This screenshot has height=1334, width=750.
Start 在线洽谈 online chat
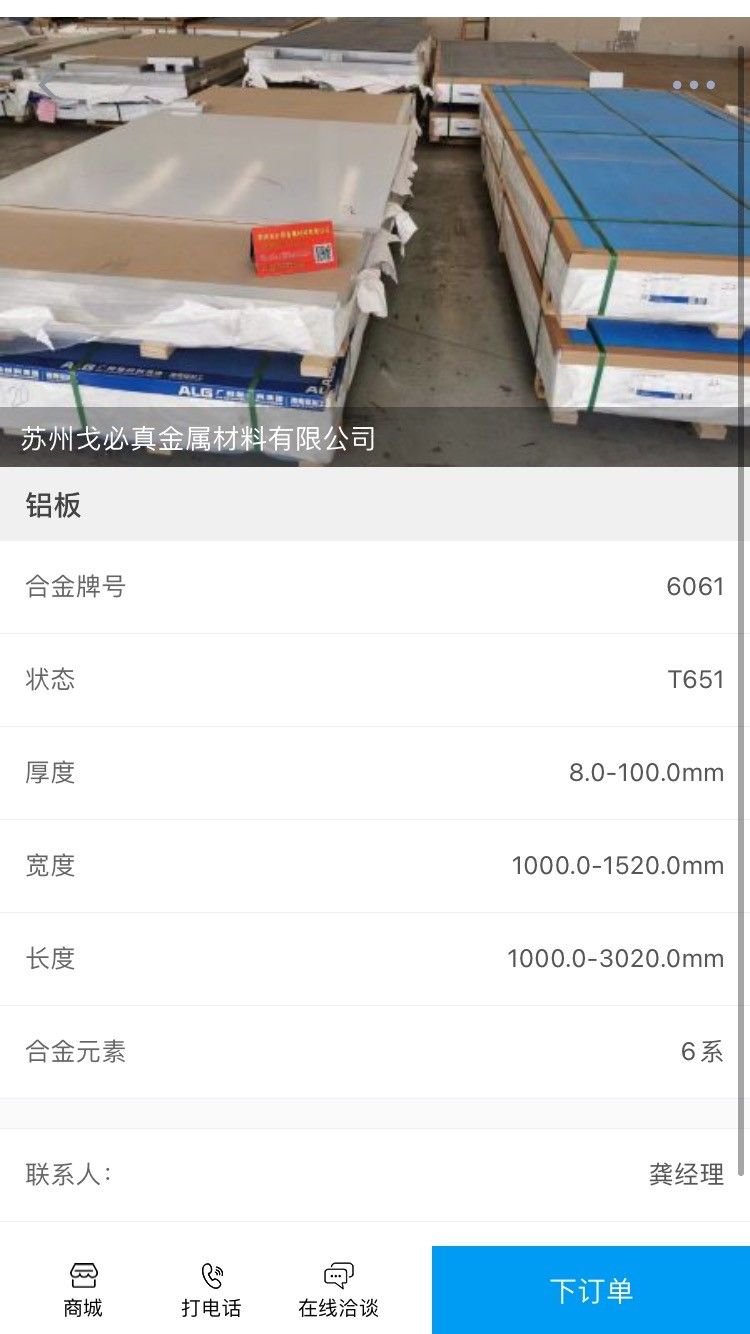[x=338, y=1290]
